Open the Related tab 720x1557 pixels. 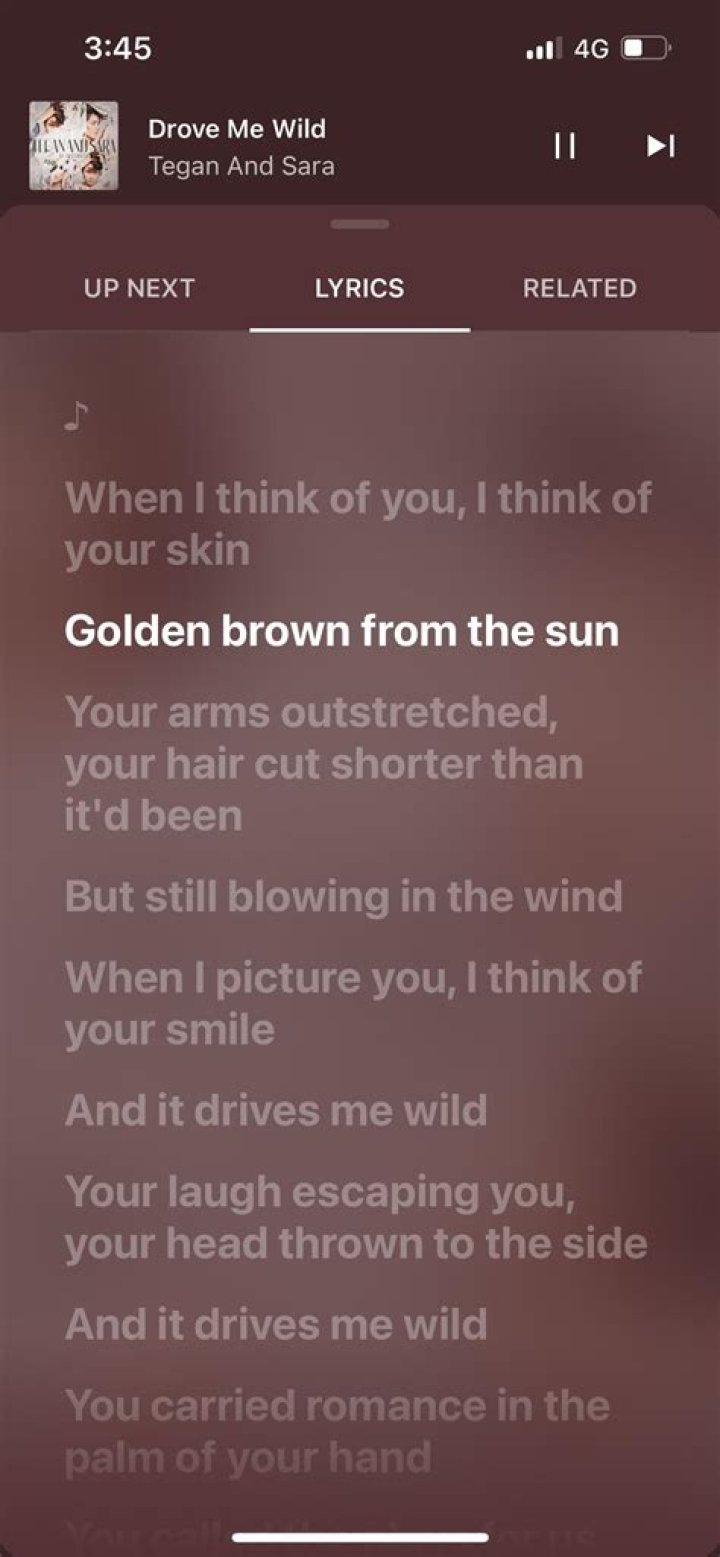(x=579, y=288)
